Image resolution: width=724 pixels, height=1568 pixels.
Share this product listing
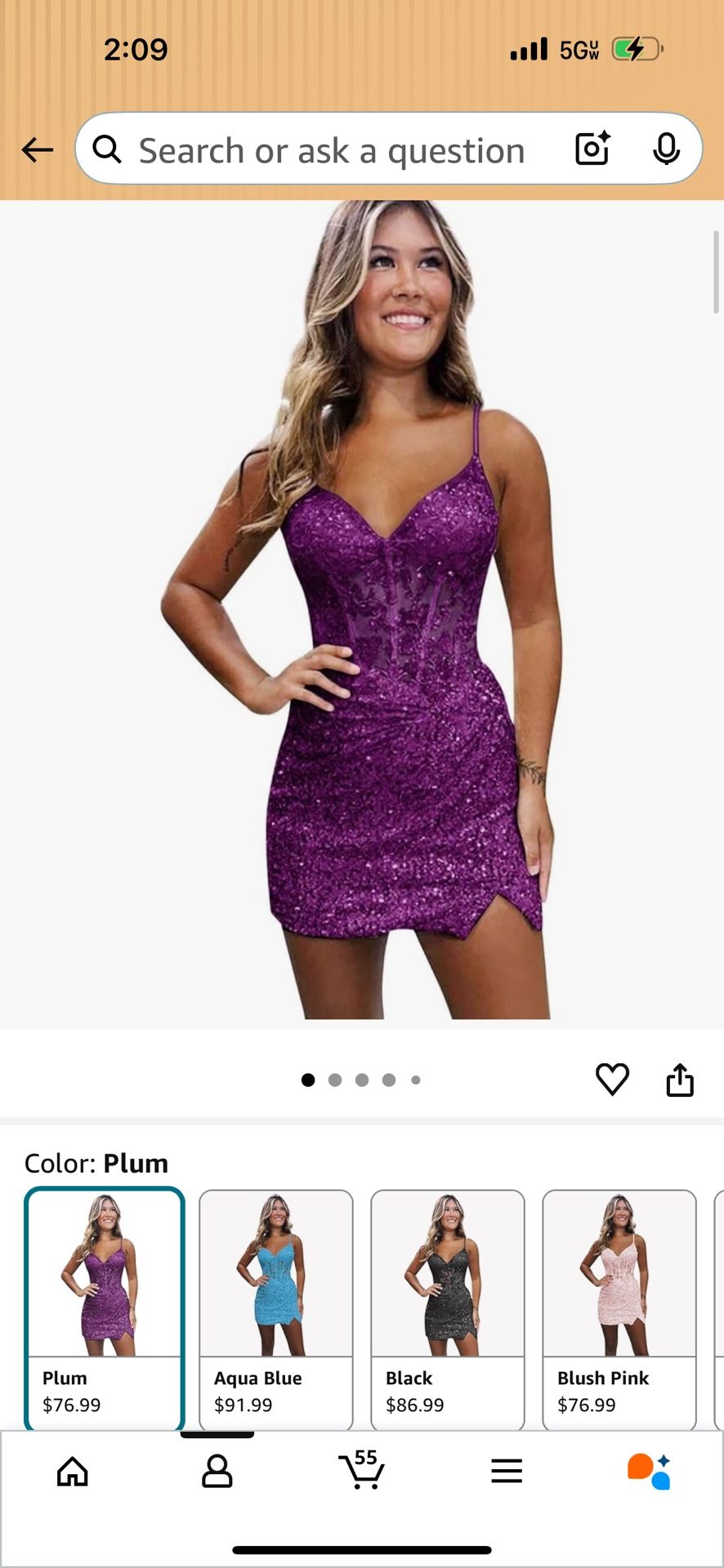pyautogui.click(x=679, y=1078)
